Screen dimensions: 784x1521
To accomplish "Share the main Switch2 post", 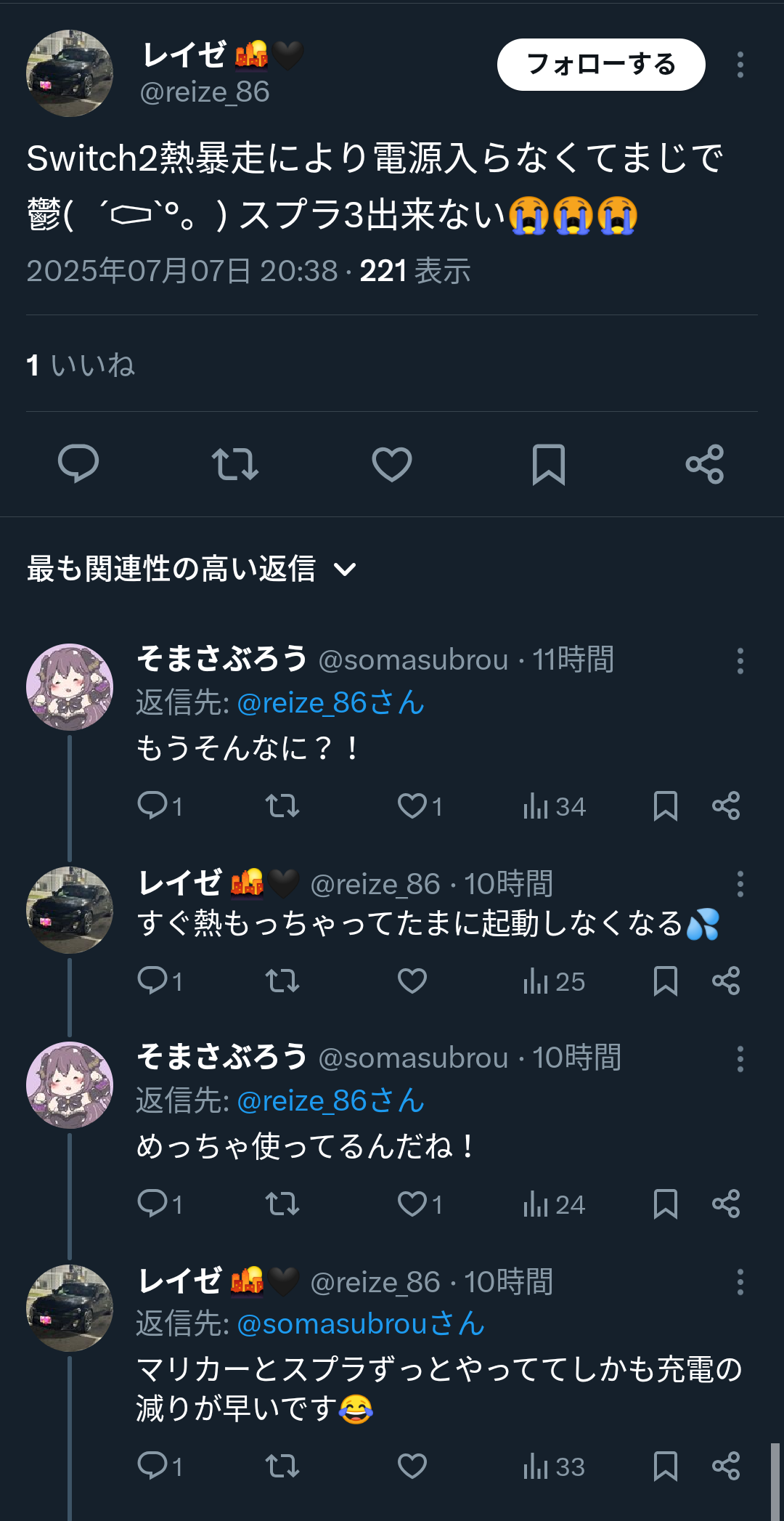I will click(x=705, y=463).
